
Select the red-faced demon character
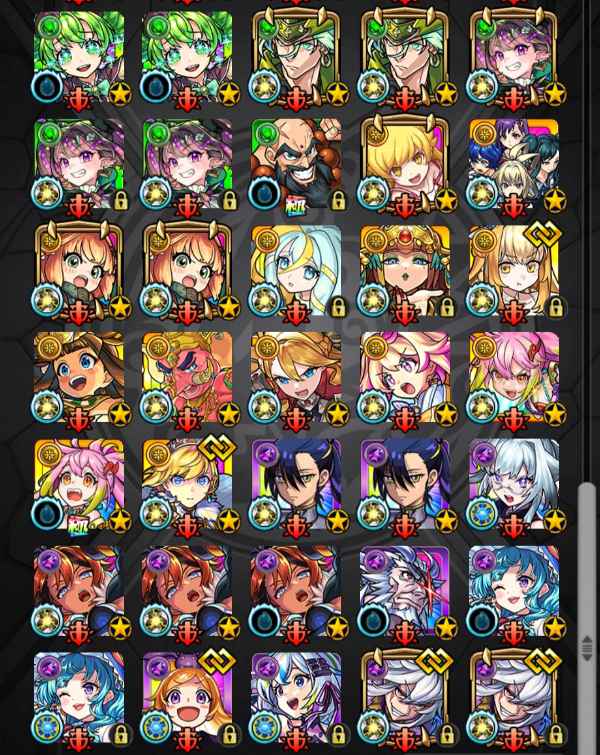click(187, 378)
